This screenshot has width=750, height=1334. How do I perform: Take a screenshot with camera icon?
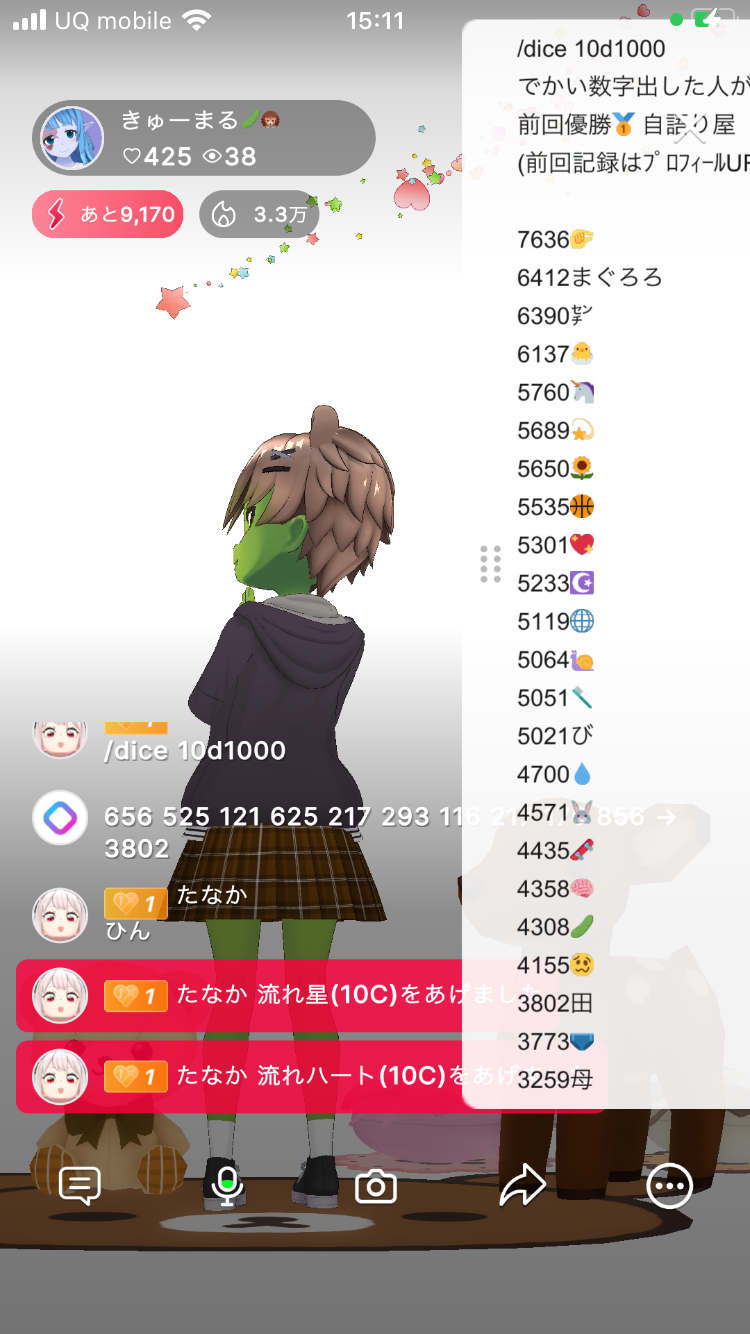click(x=376, y=1186)
